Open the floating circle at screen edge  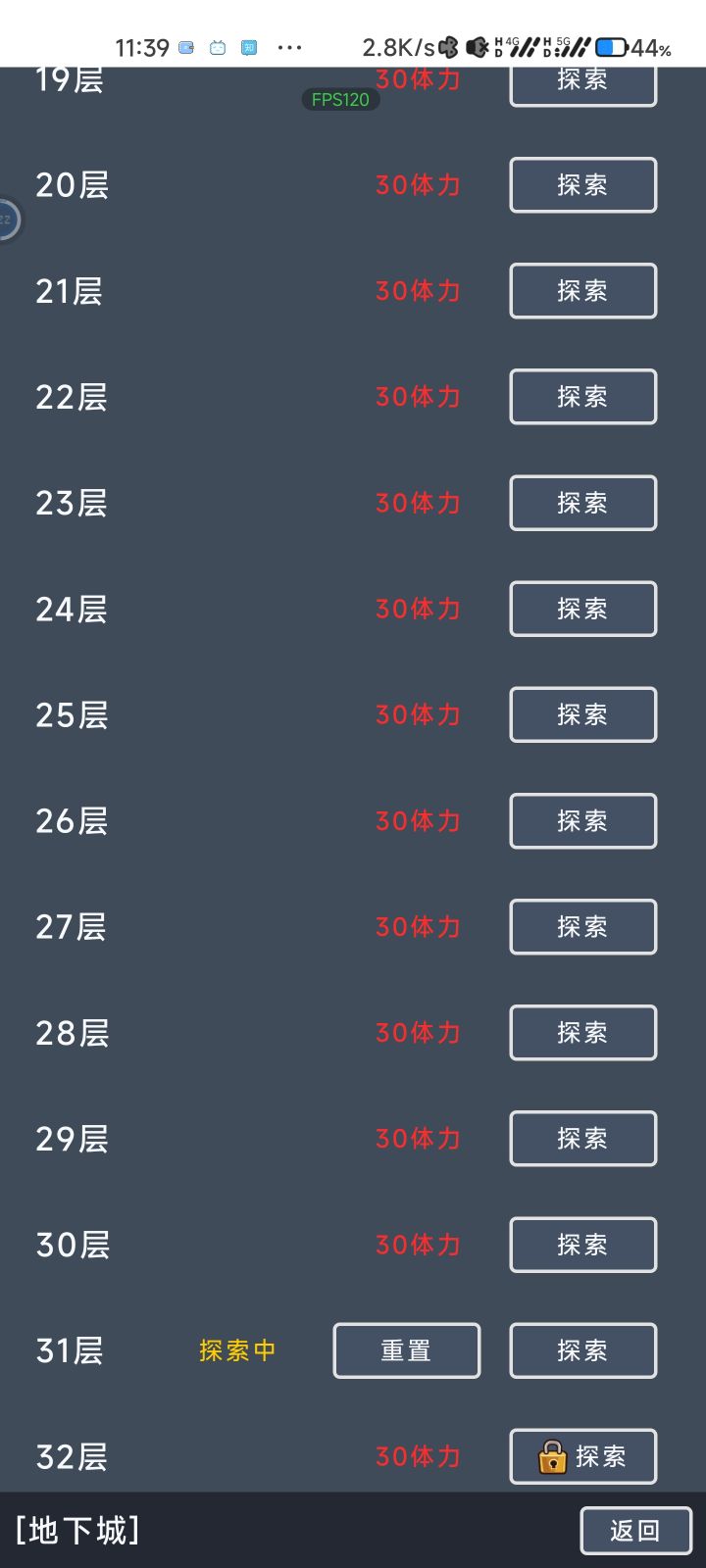(x=8, y=220)
